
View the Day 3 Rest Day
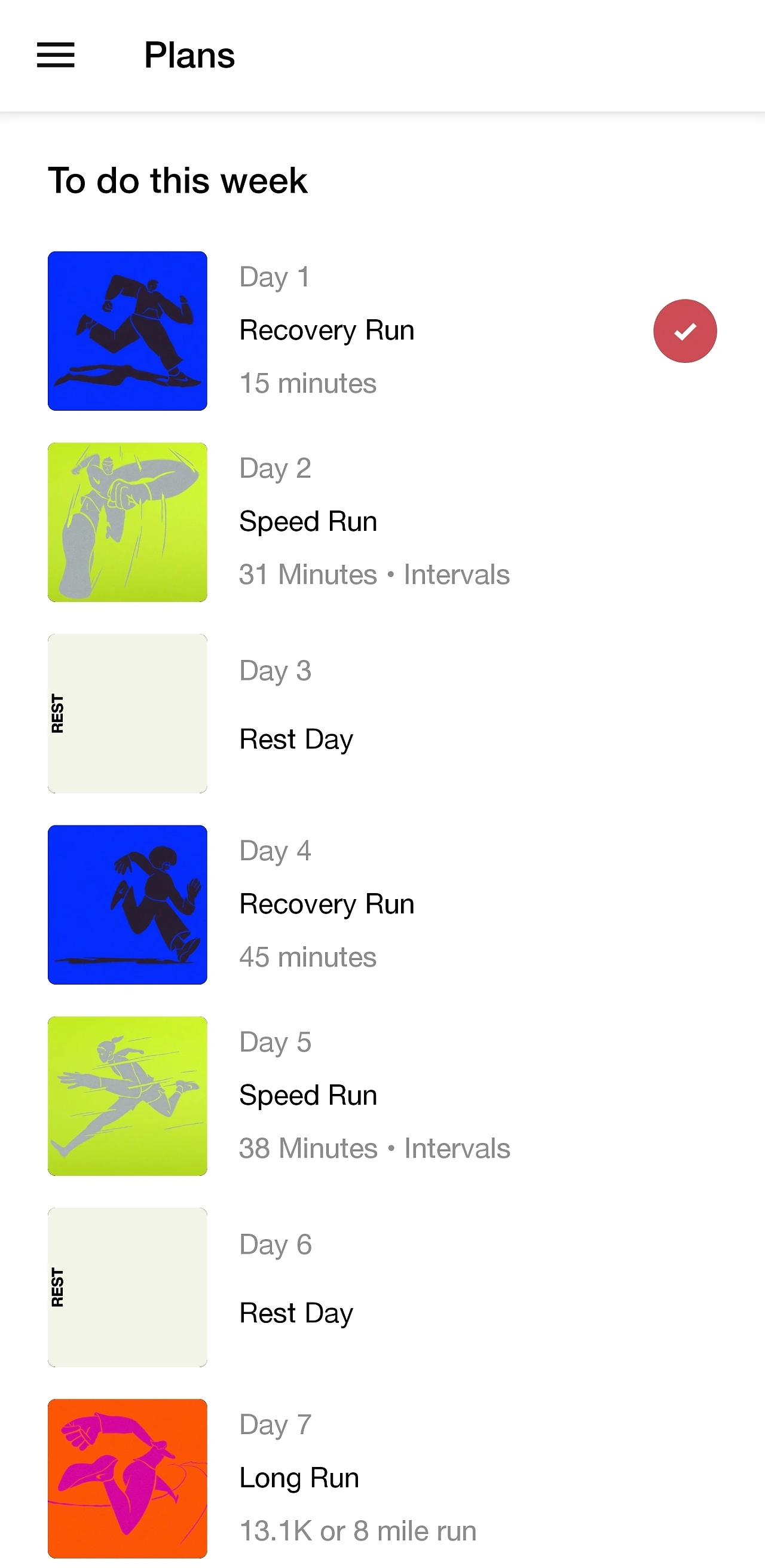coord(296,738)
